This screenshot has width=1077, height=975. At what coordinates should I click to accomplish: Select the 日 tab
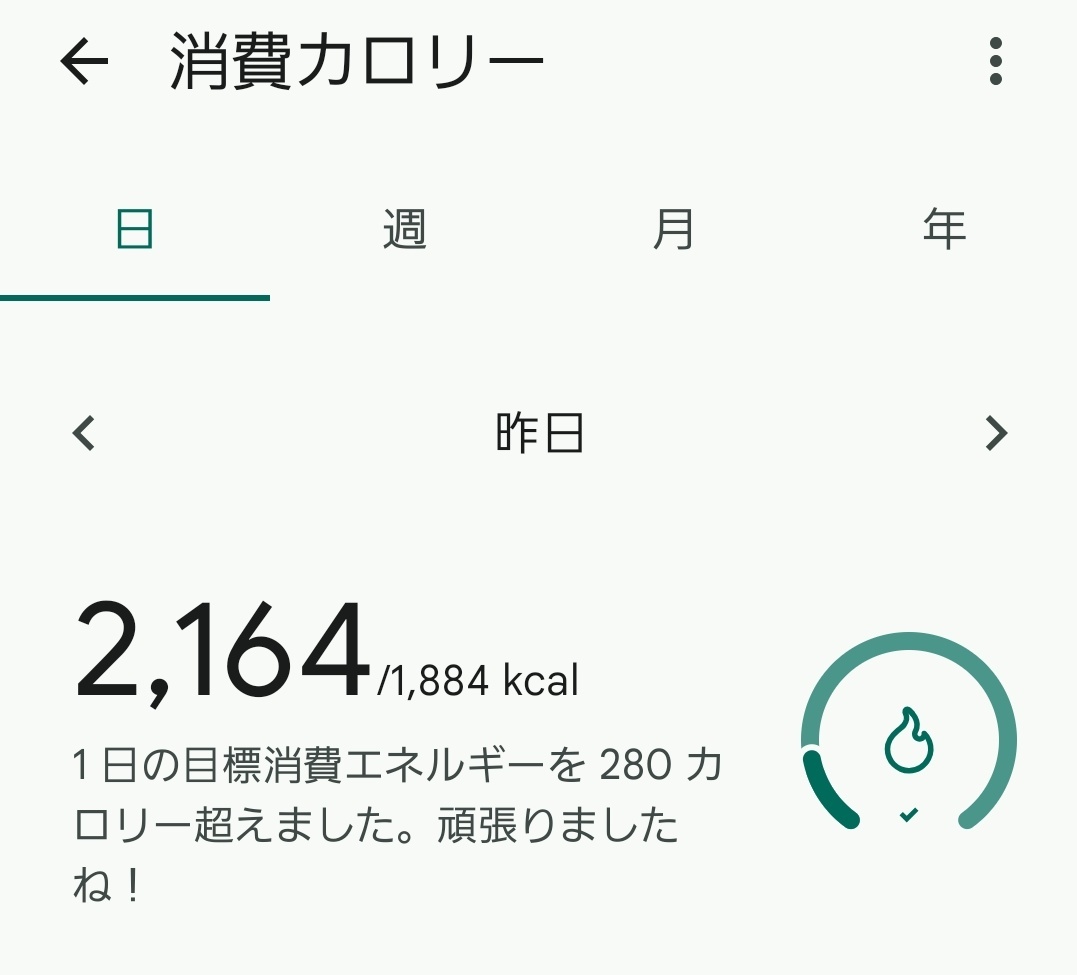[135, 231]
